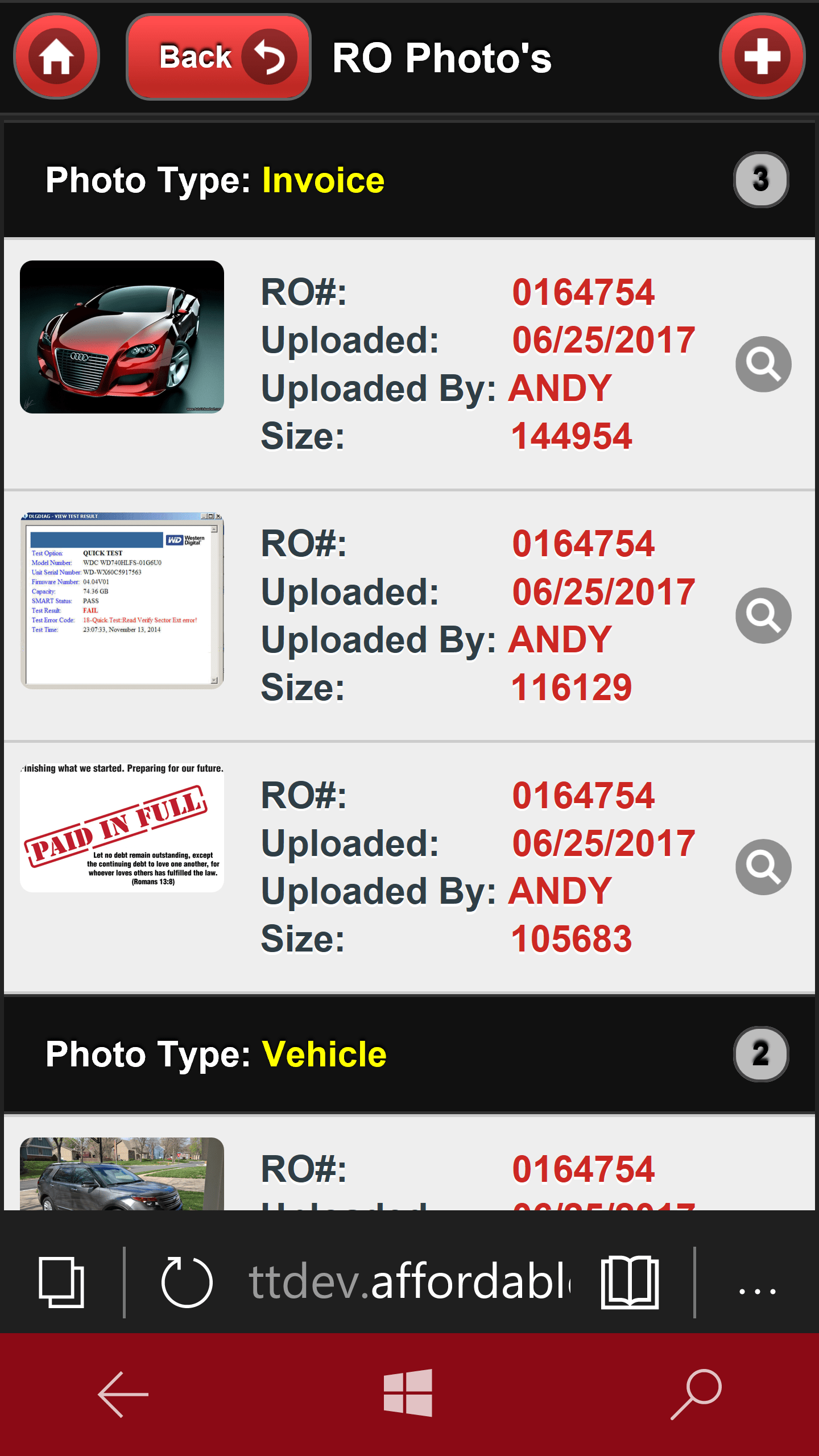Reload the current page

point(187,1283)
